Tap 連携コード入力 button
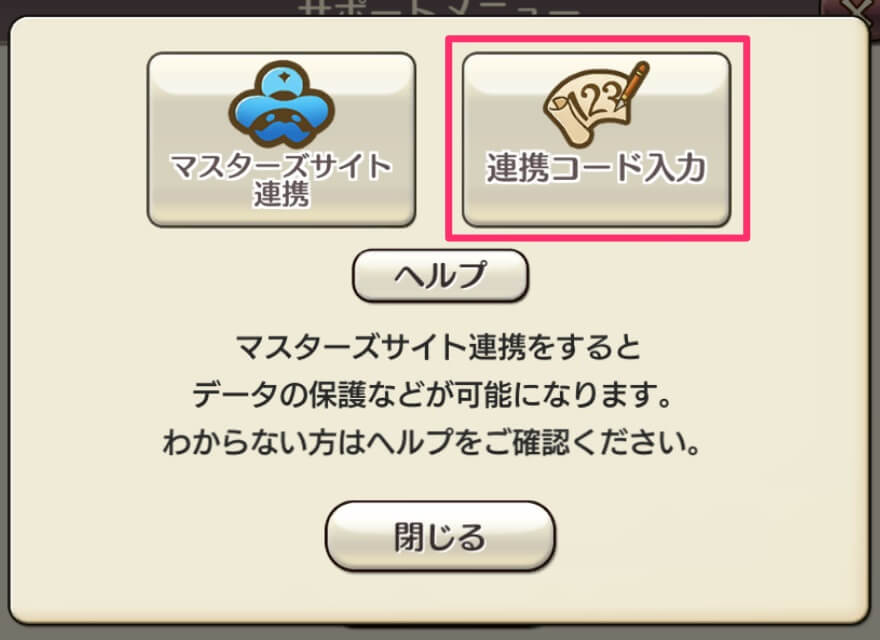 point(596,139)
